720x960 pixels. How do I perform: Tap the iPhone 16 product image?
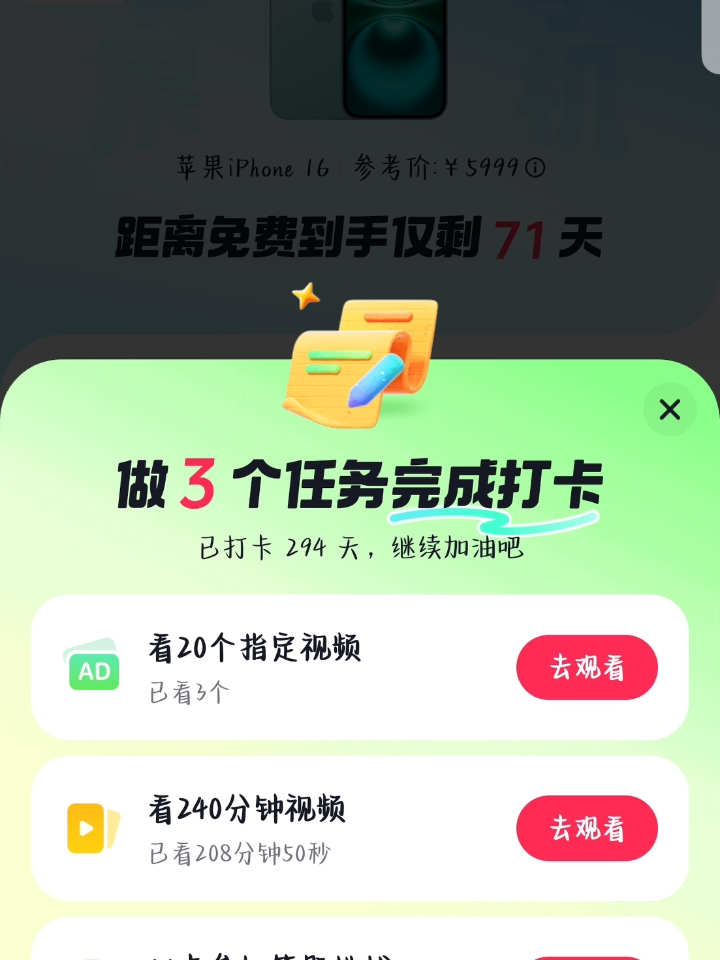(360, 60)
